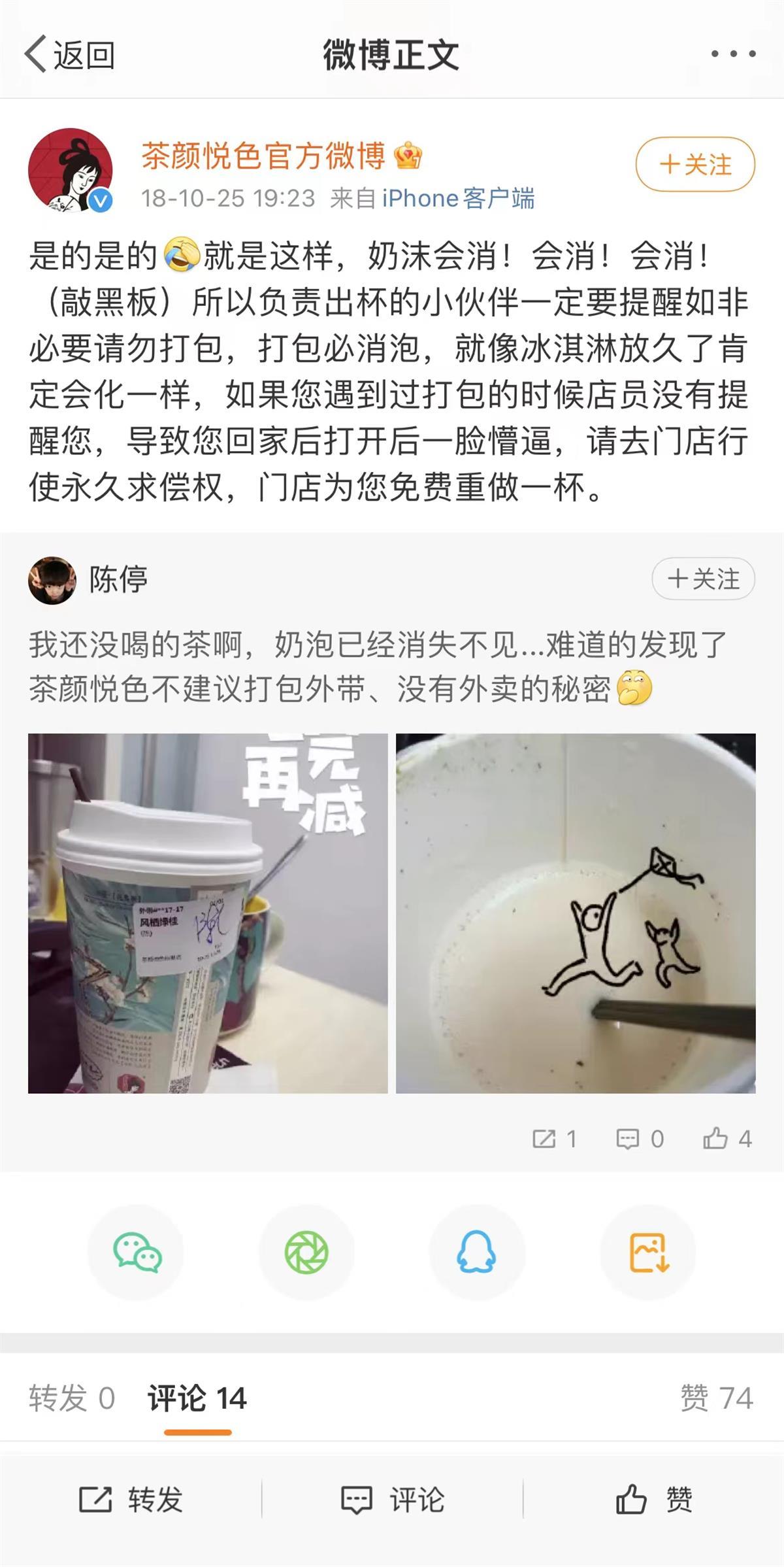This screenshot has height=1567, width=784.
Task: Open 茶颜悦色官方微博 profile avatar
Action: coord(71,170)
